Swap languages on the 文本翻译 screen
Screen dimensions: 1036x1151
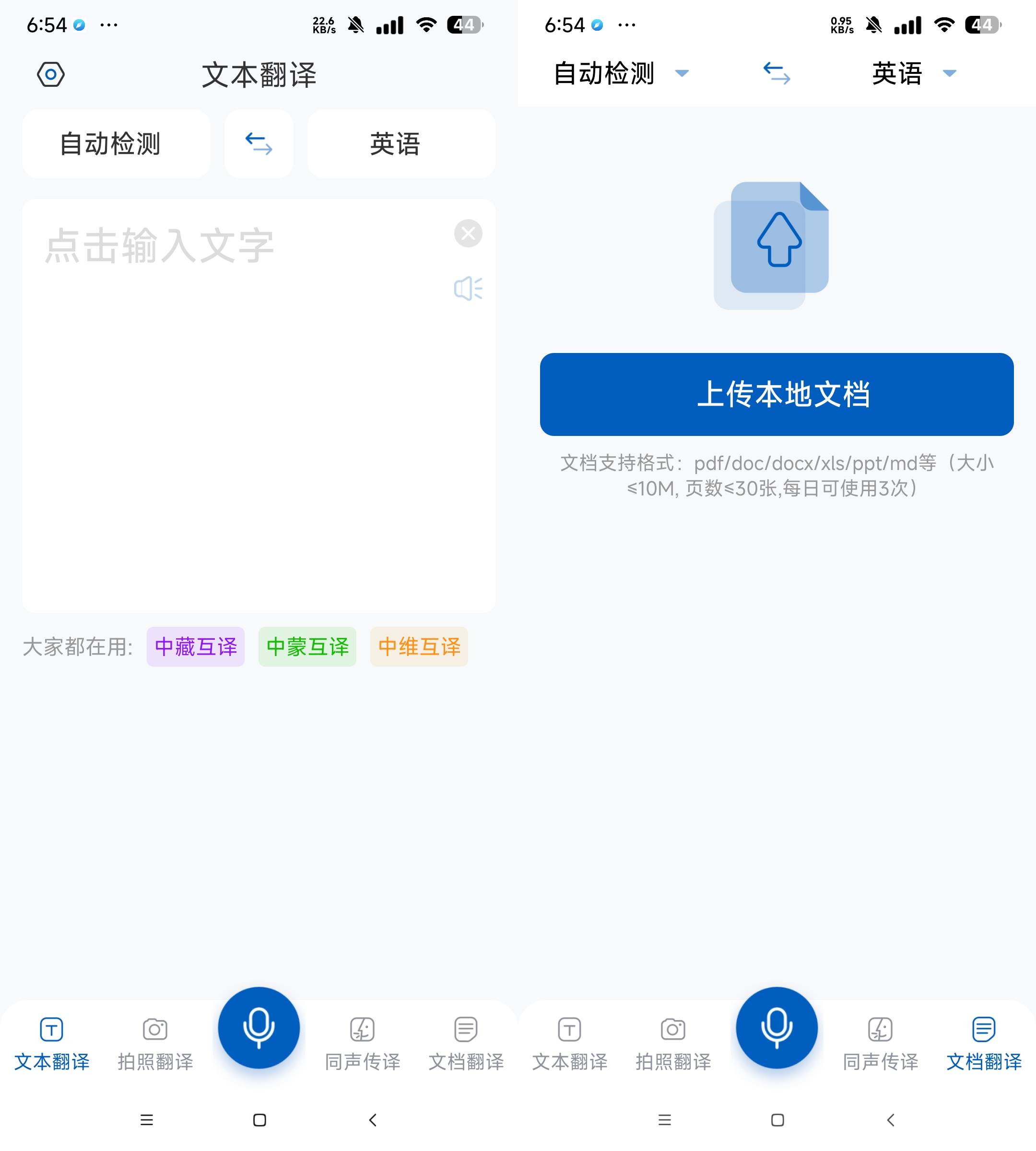259,144
